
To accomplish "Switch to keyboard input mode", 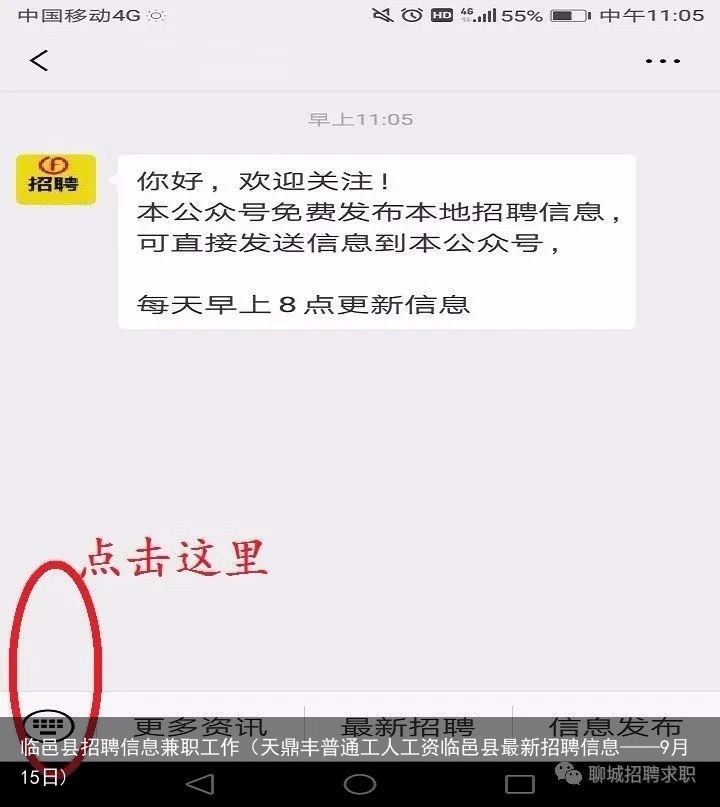I will 48,724.
